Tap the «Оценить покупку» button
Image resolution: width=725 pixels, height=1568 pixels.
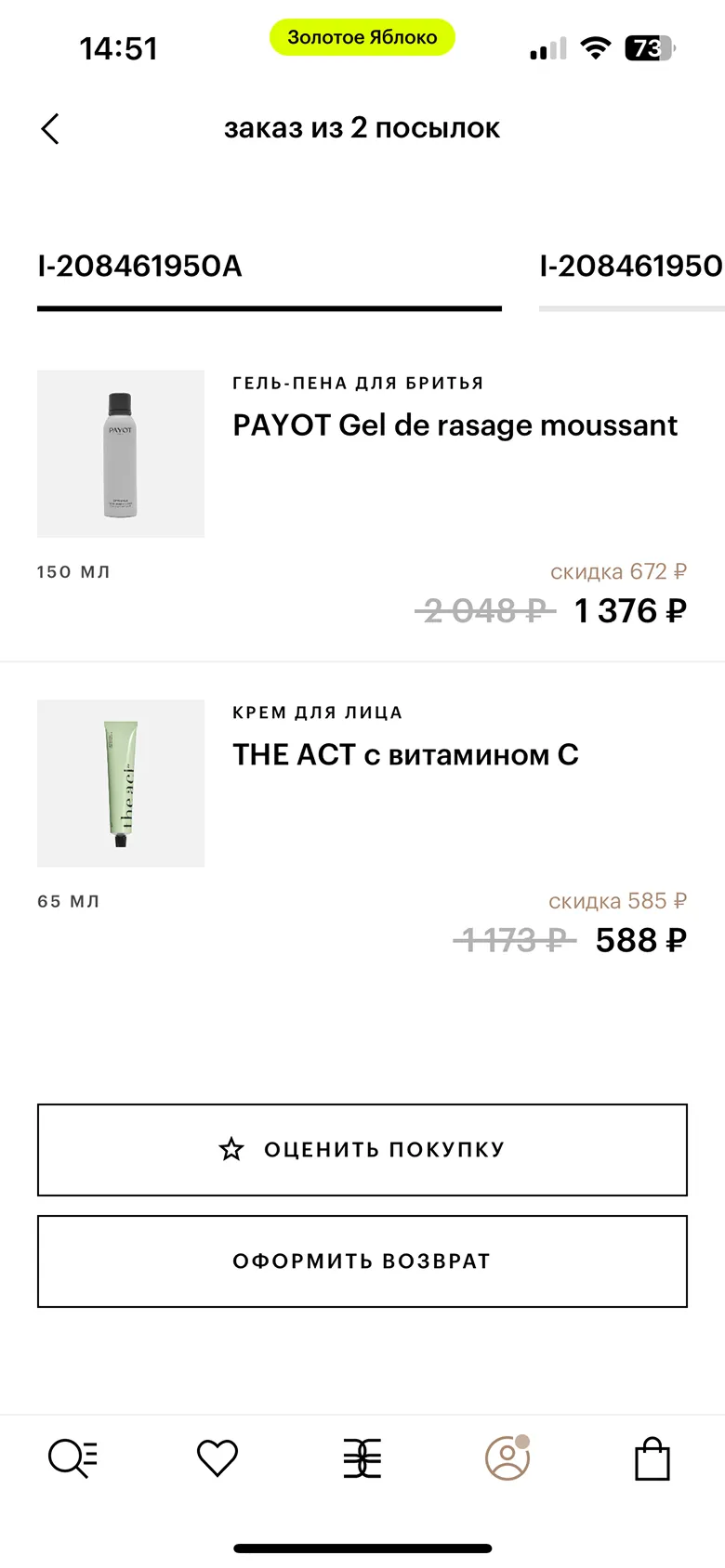(x=362, y=1150)
